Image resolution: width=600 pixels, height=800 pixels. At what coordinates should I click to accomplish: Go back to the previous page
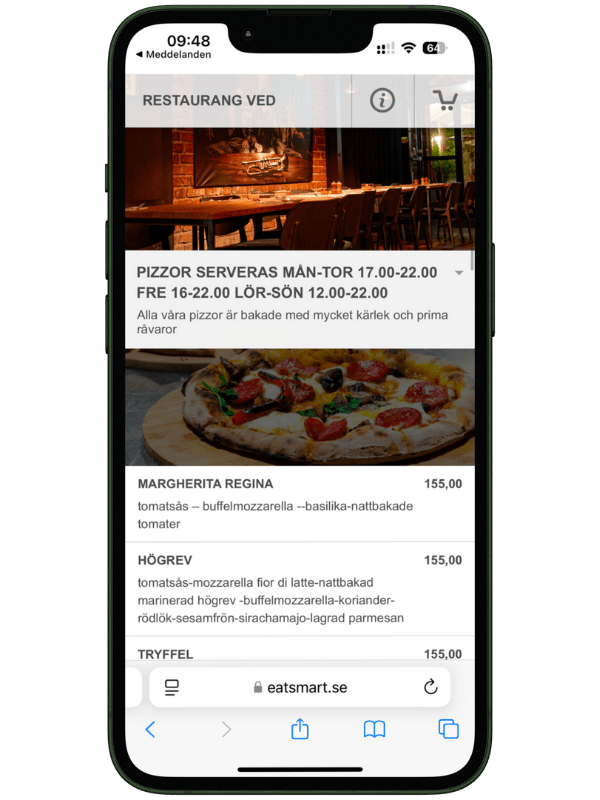[x=150, y=730]
